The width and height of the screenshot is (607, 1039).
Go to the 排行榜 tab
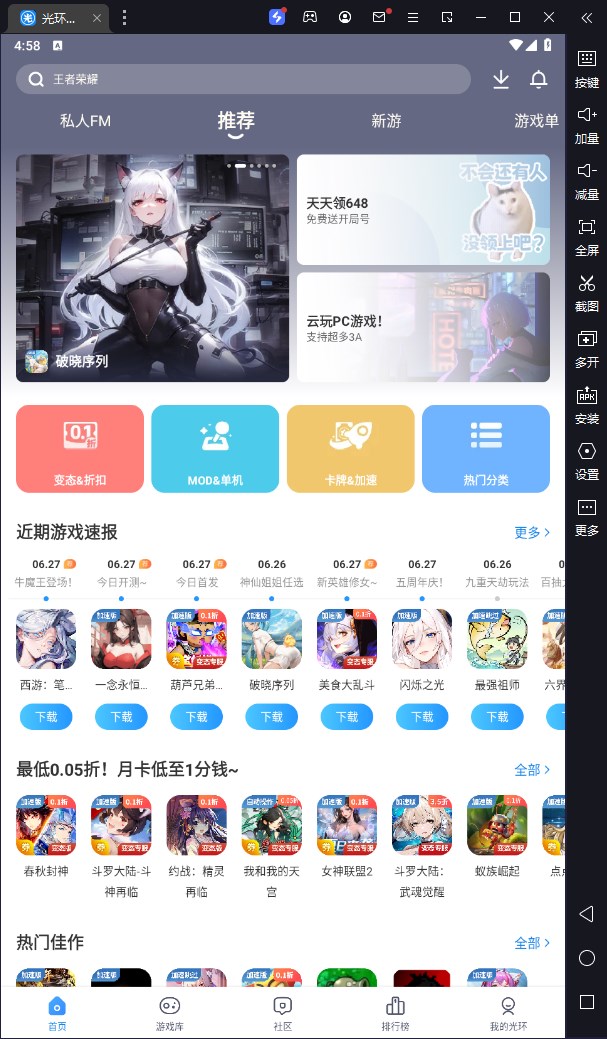pyautogui.click(x=395, y=1012)
